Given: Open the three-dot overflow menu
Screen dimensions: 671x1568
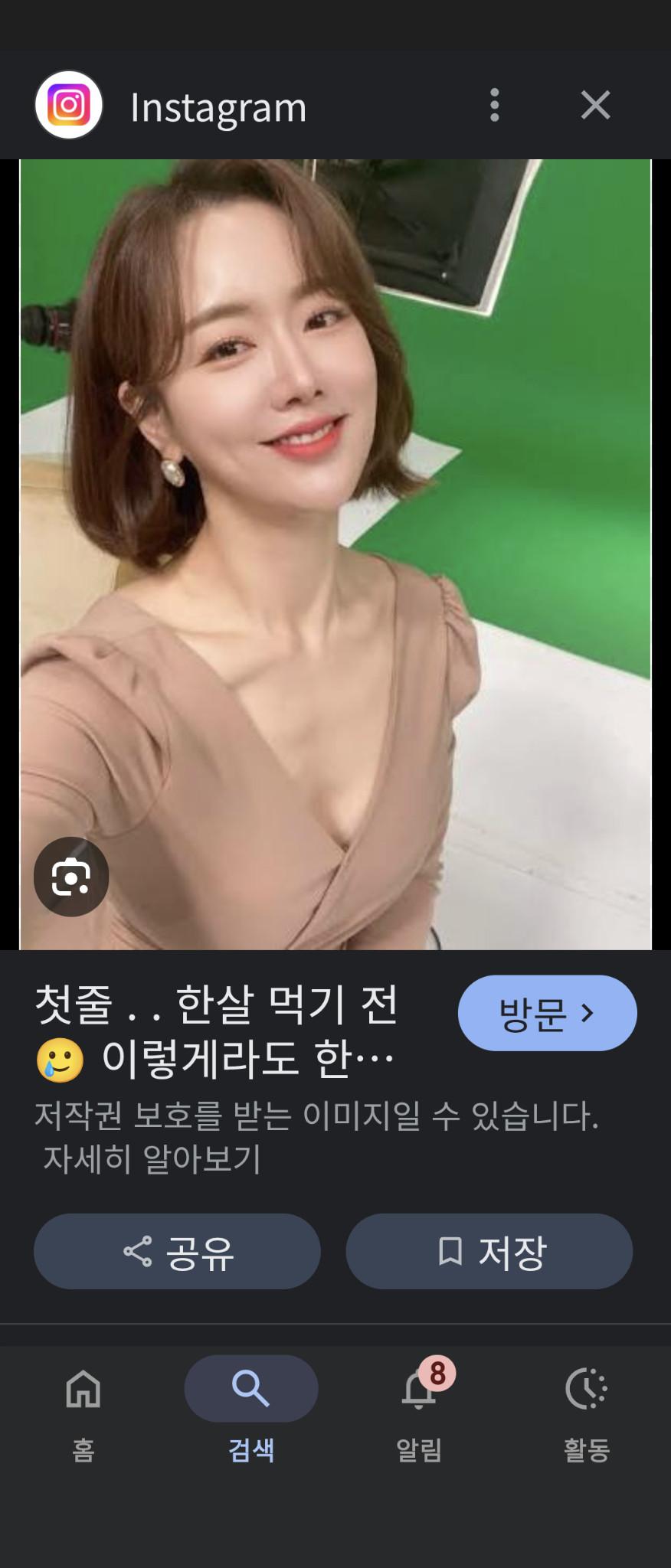Looking at the screenshot, I should click(494, 105).
